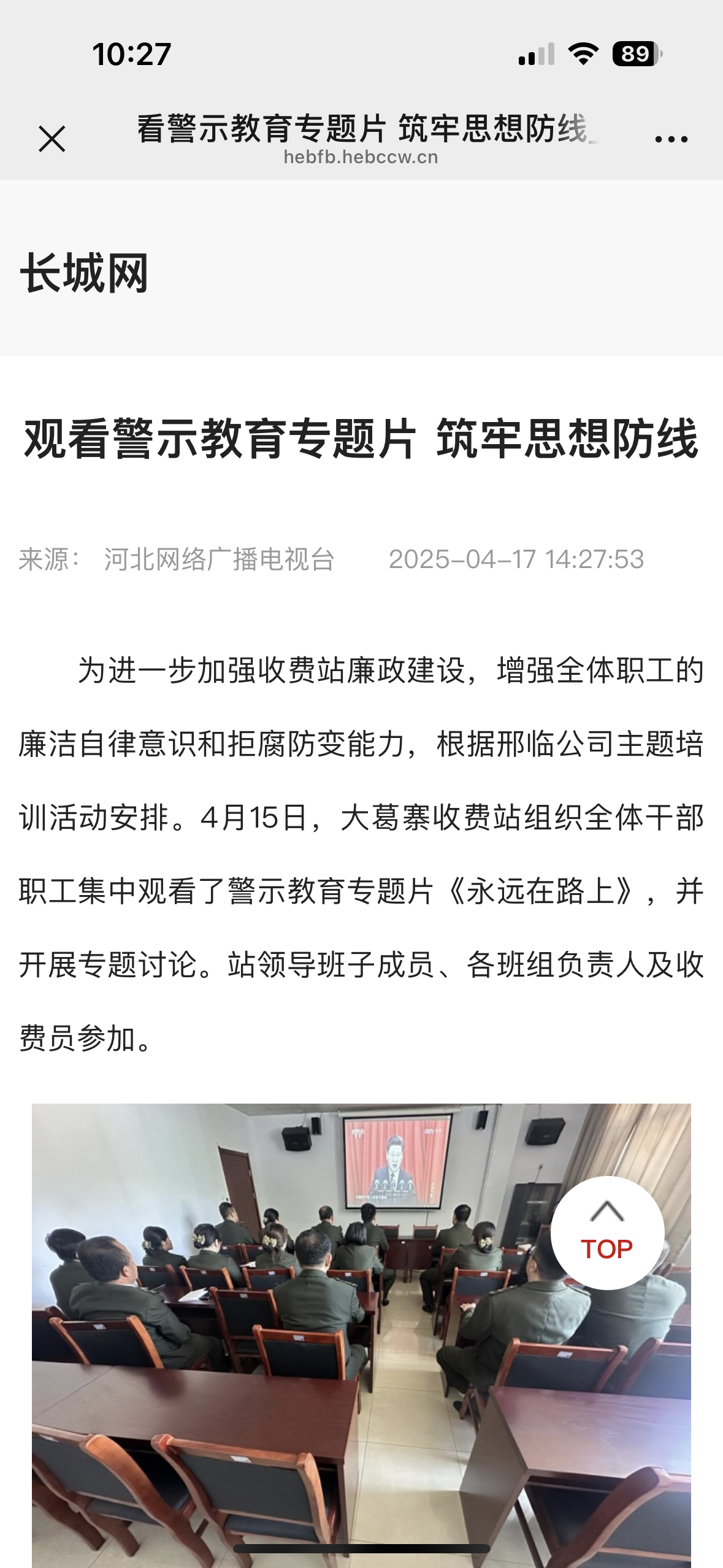Close the in-app browser page
Viewport: 723px width, 1568px height.
tap(52, 139)
